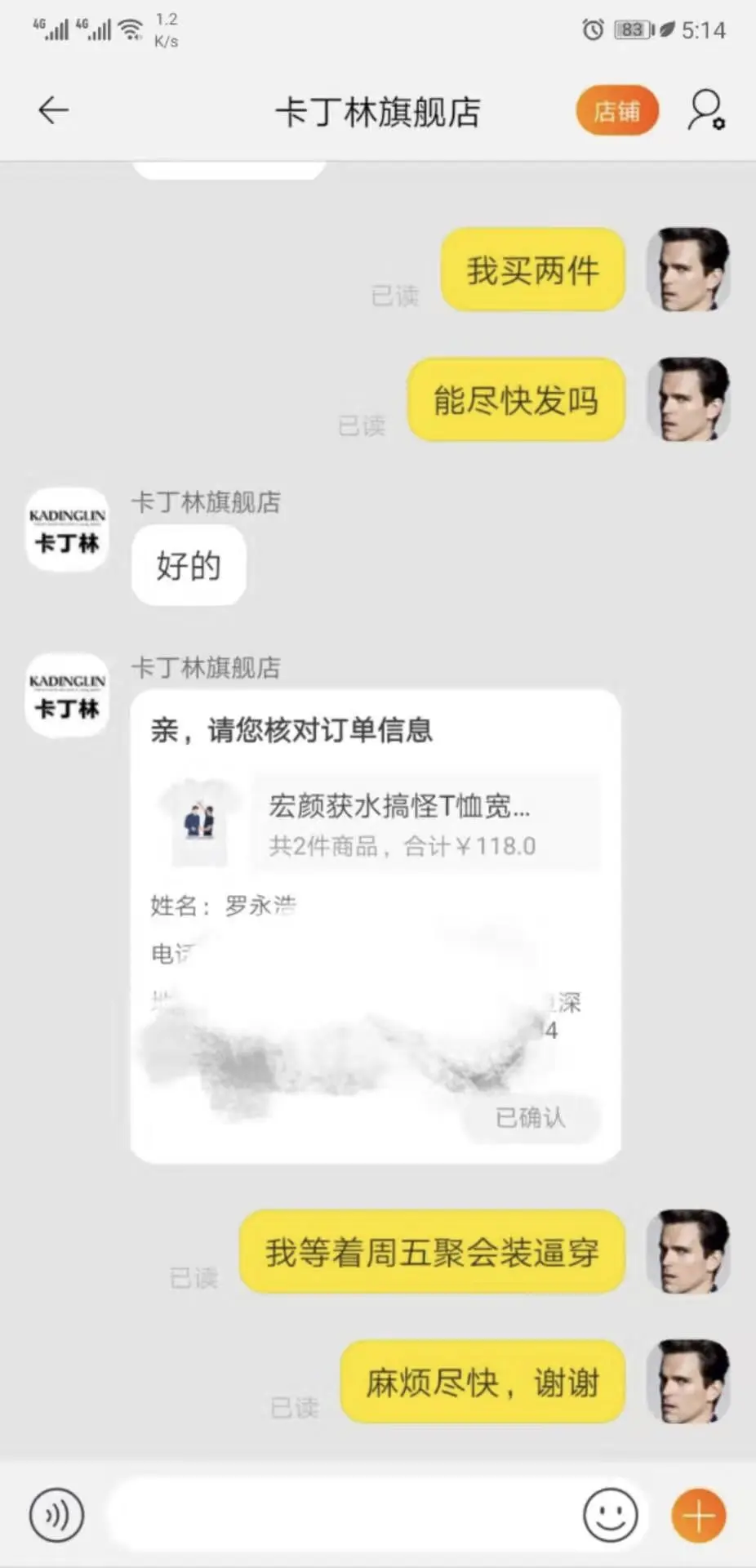
Task: Open the chat settings person icon
Action: [706, 110]
